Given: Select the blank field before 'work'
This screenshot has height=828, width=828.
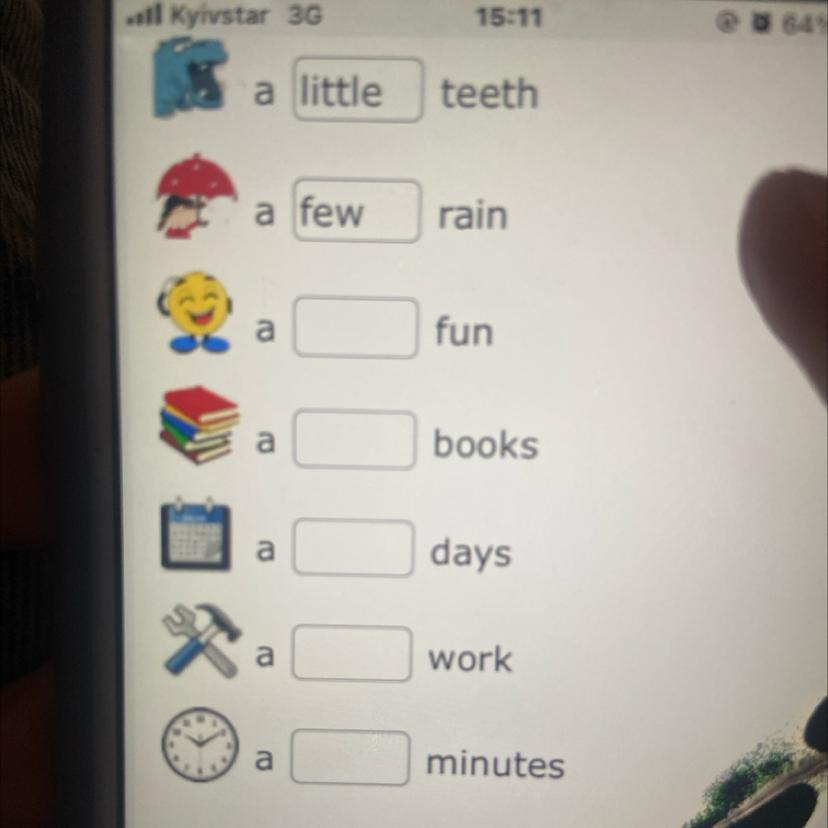Looking at the screenshot, I should point(351,654).
